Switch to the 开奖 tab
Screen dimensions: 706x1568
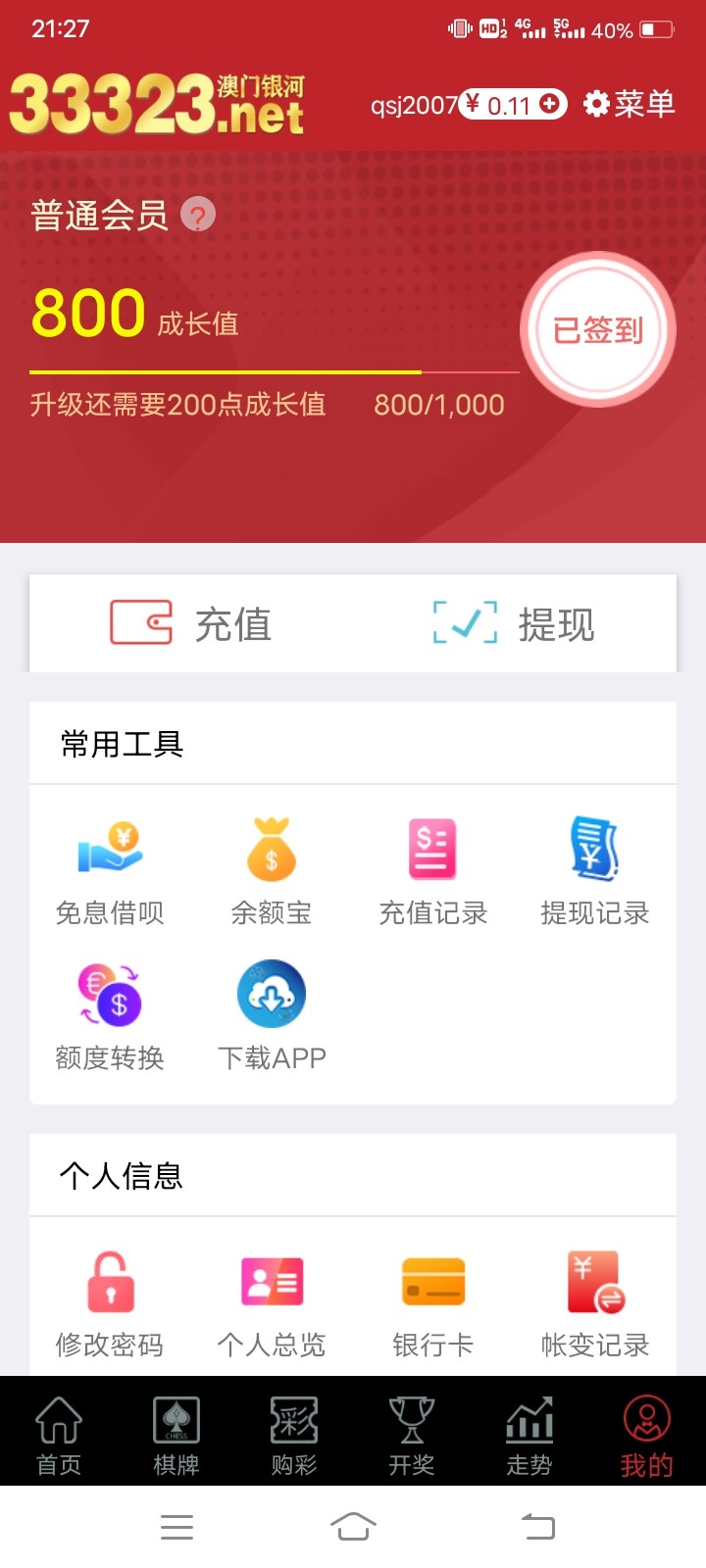click(x=412, y=1433)
